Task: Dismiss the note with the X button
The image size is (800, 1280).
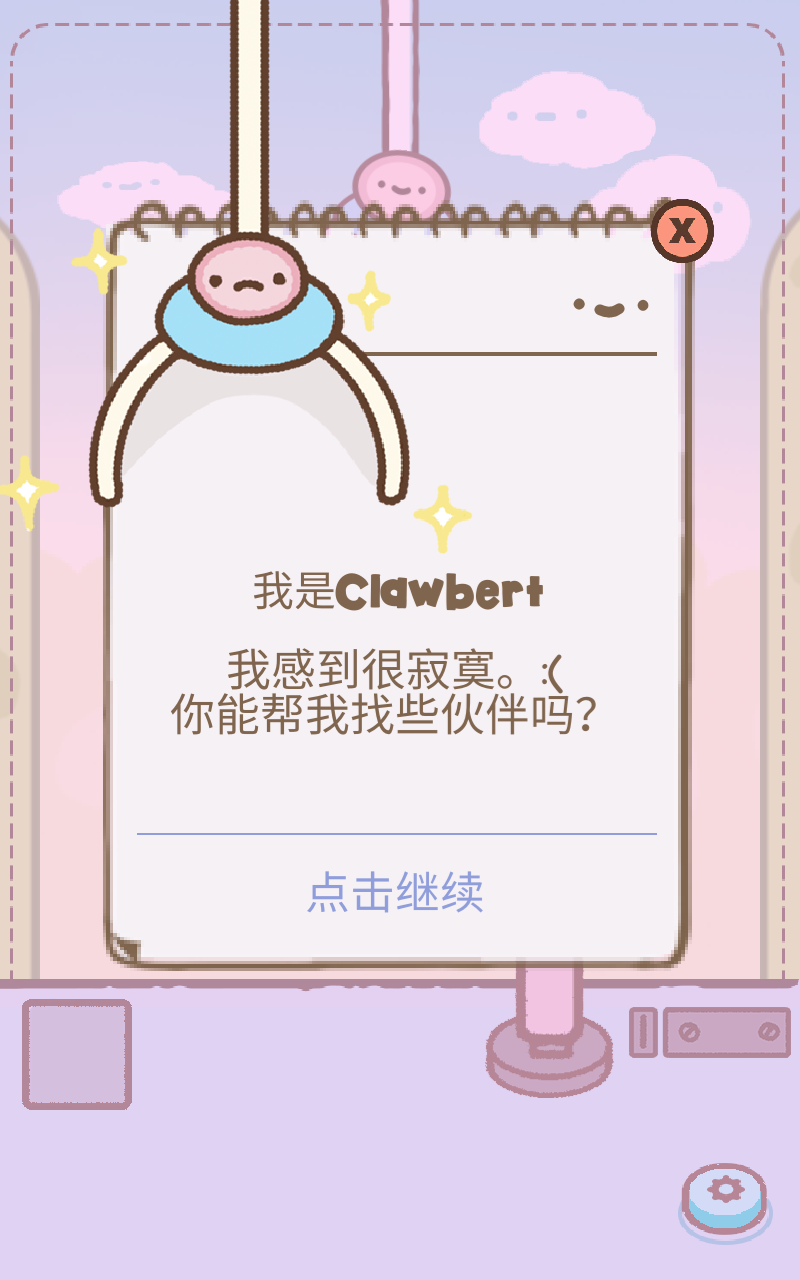Action: click(682, 232)
